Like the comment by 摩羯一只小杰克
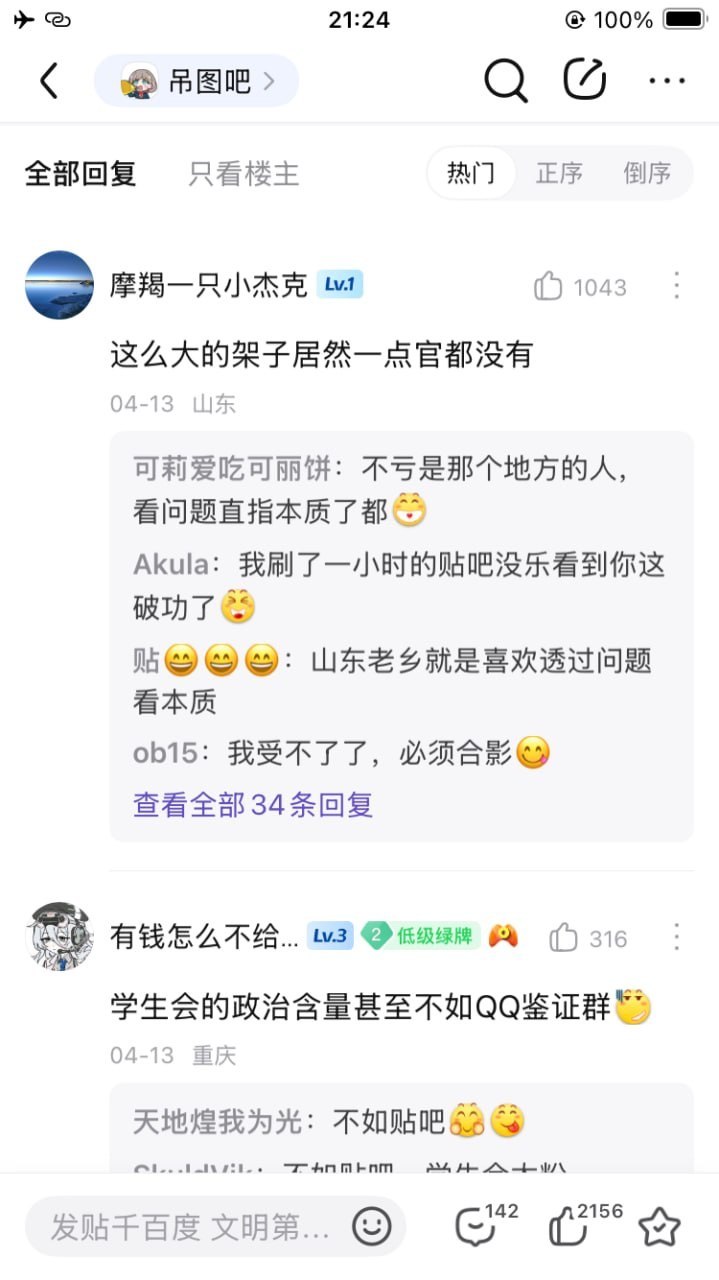This screenshot has width=719, height=1280. click(x=580, y=287)
